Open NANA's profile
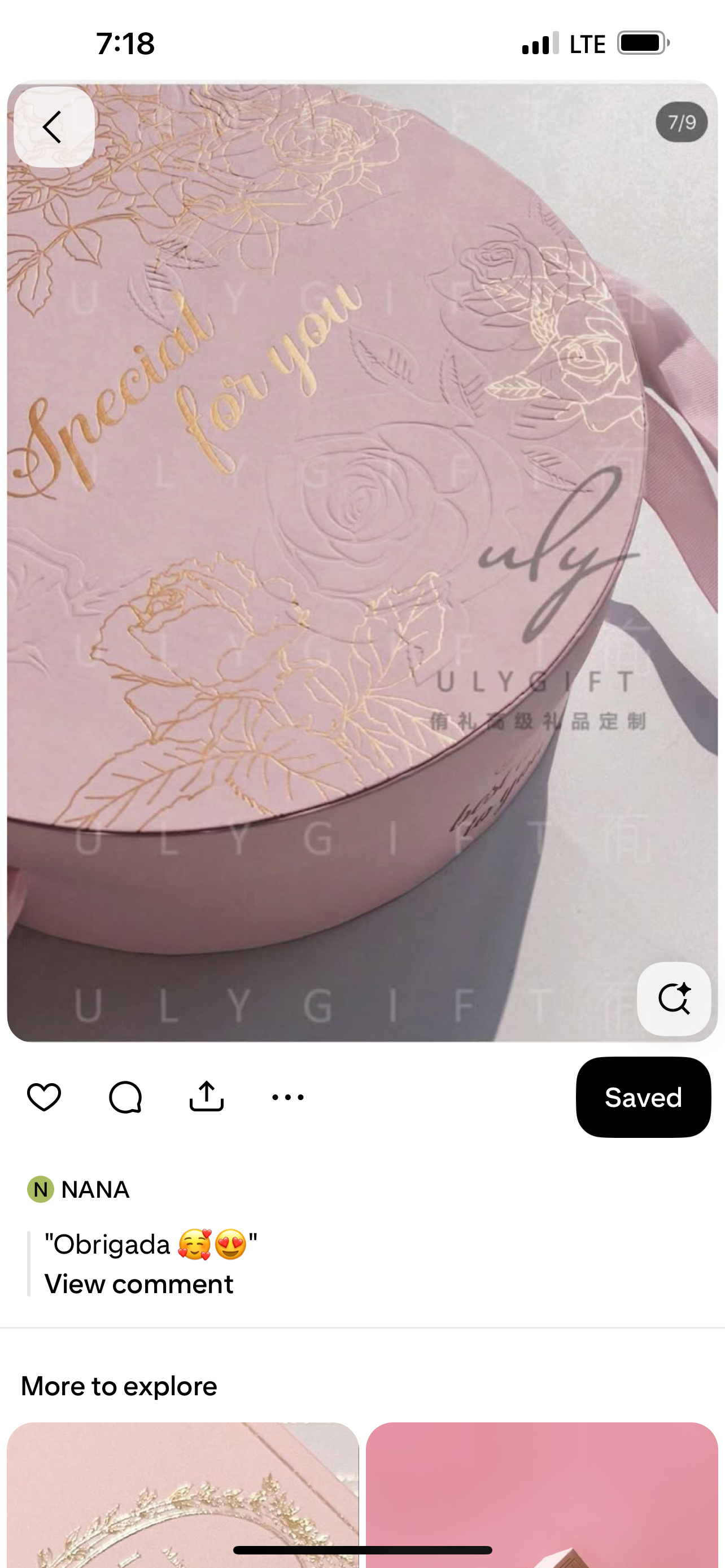The image size is (725, 1568). (78, 1189)
